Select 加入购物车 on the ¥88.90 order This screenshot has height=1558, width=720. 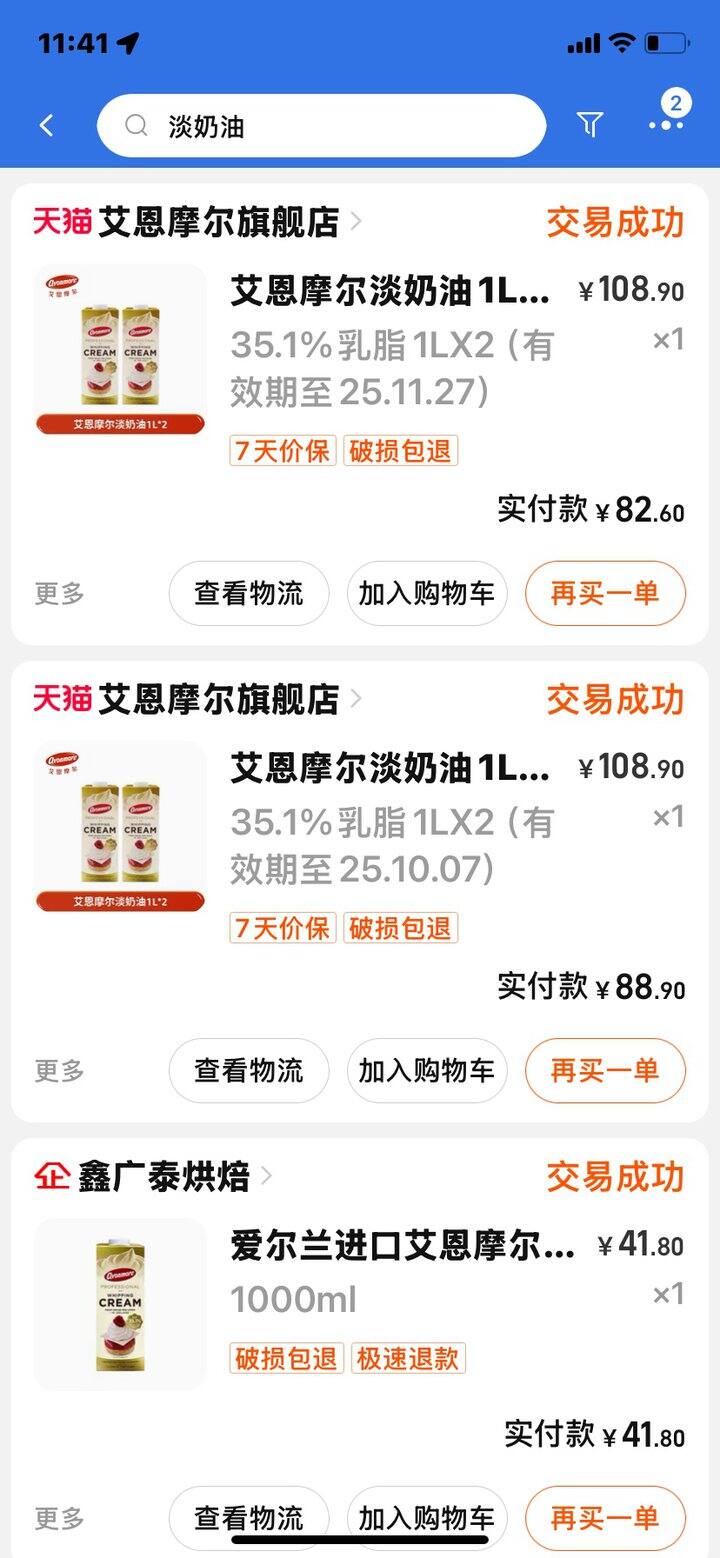[427, 1070]
